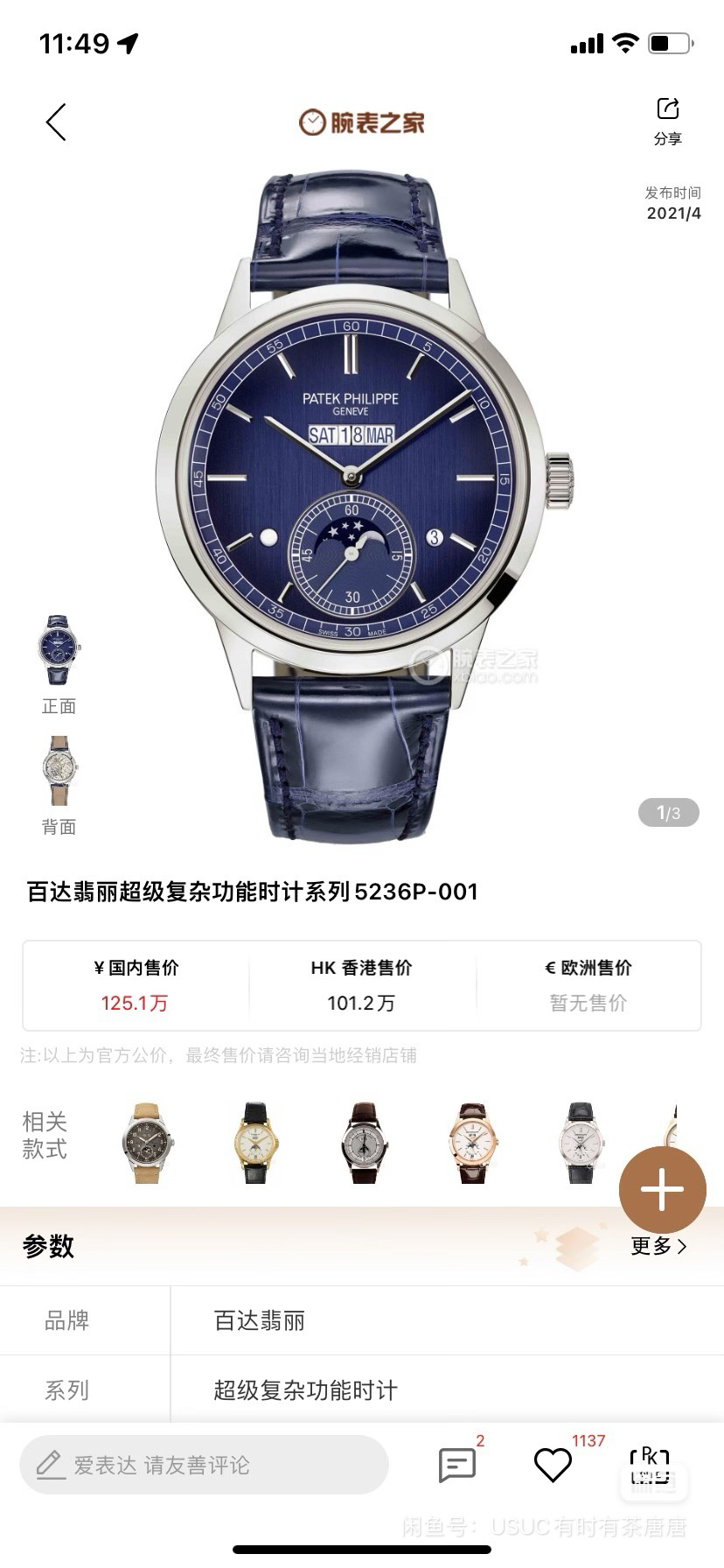Tap the 请友善评论 comment field
Viewport: 724px width, 1568px height.
click(204, 1465)
